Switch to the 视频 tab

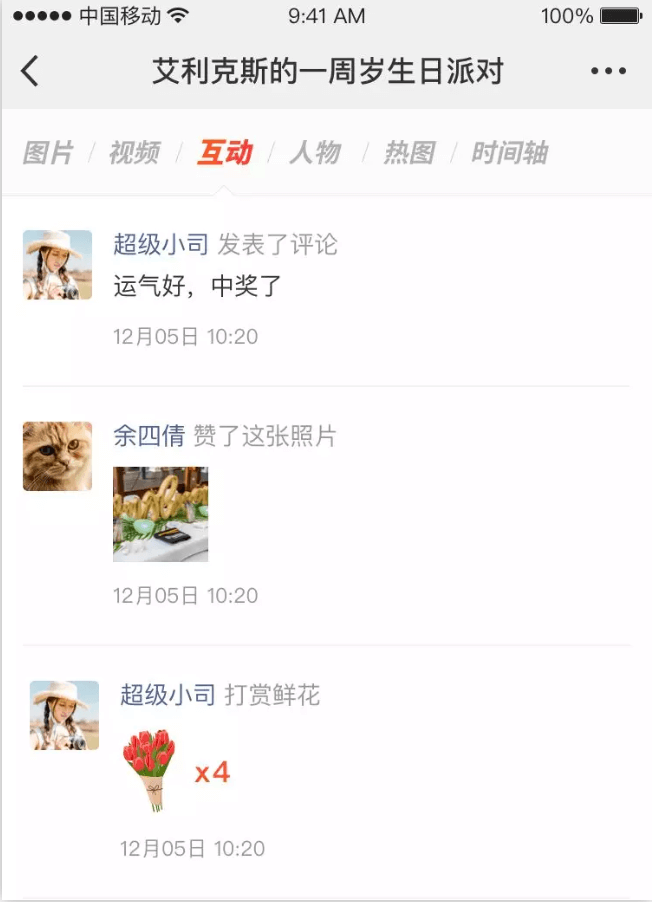(134, 153)
